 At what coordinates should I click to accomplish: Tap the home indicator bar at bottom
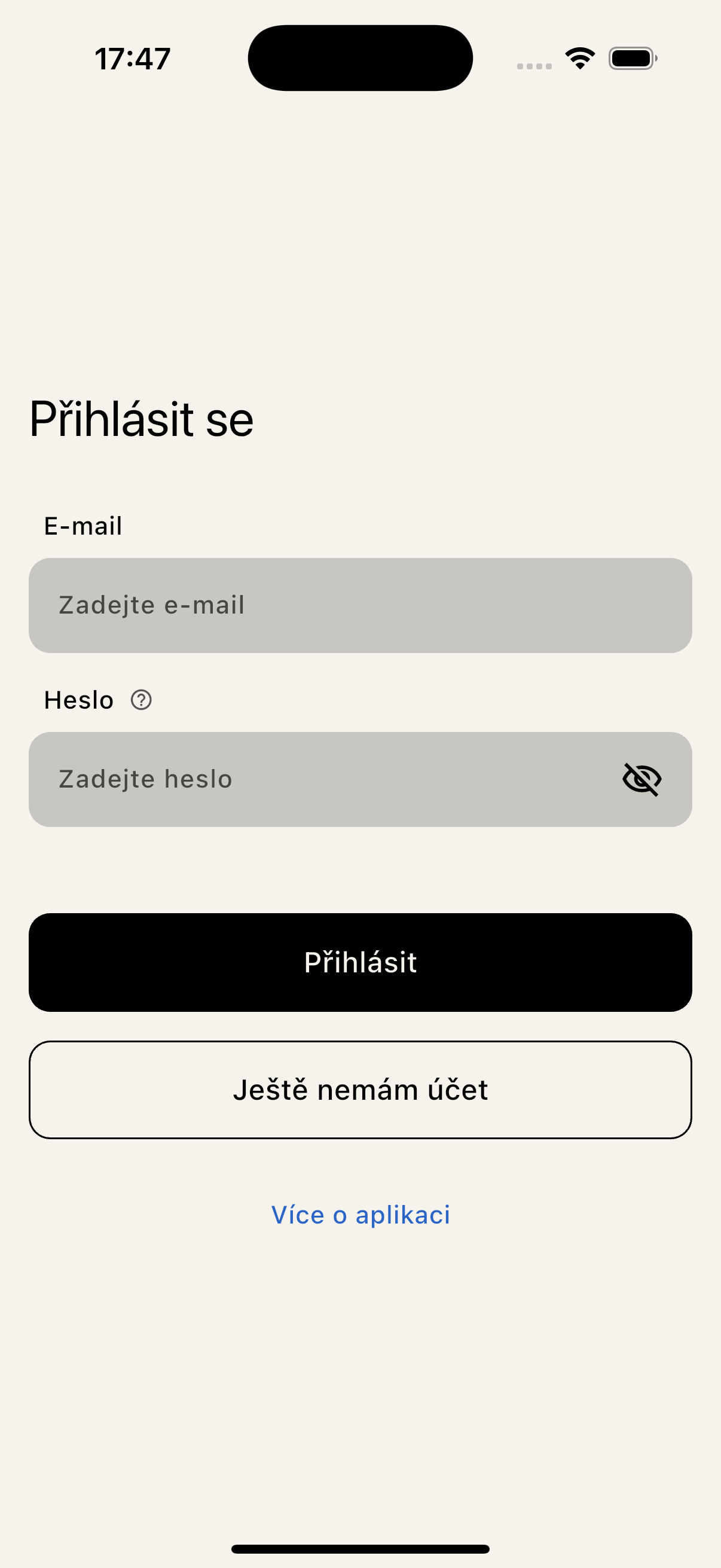pos(360,1546)
